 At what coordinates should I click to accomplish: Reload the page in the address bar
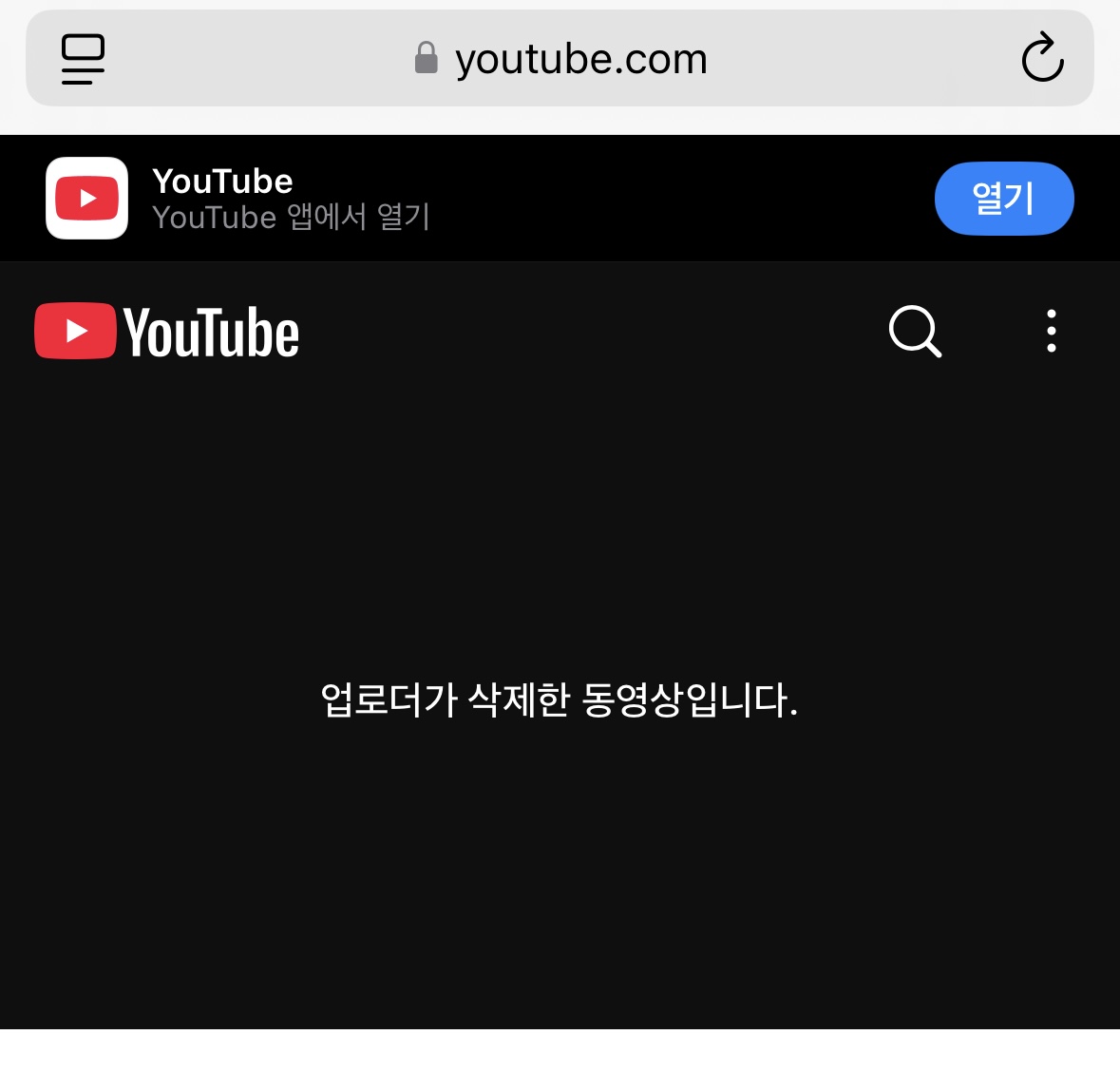point(1042,58)
